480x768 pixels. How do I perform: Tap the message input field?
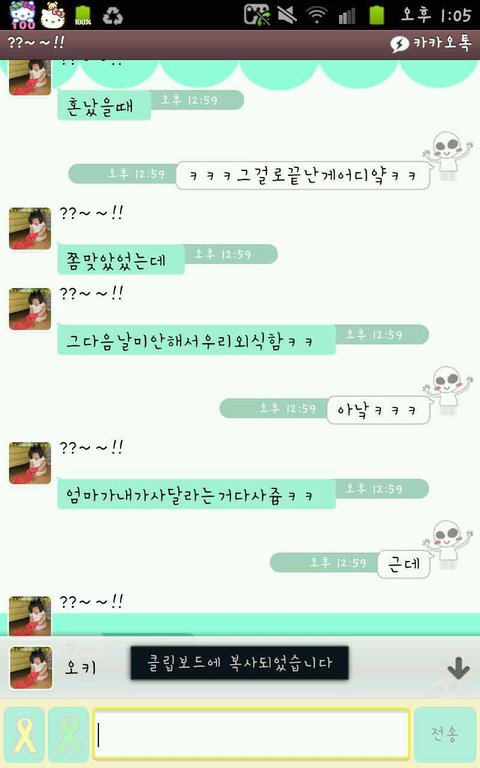point(252,734)
